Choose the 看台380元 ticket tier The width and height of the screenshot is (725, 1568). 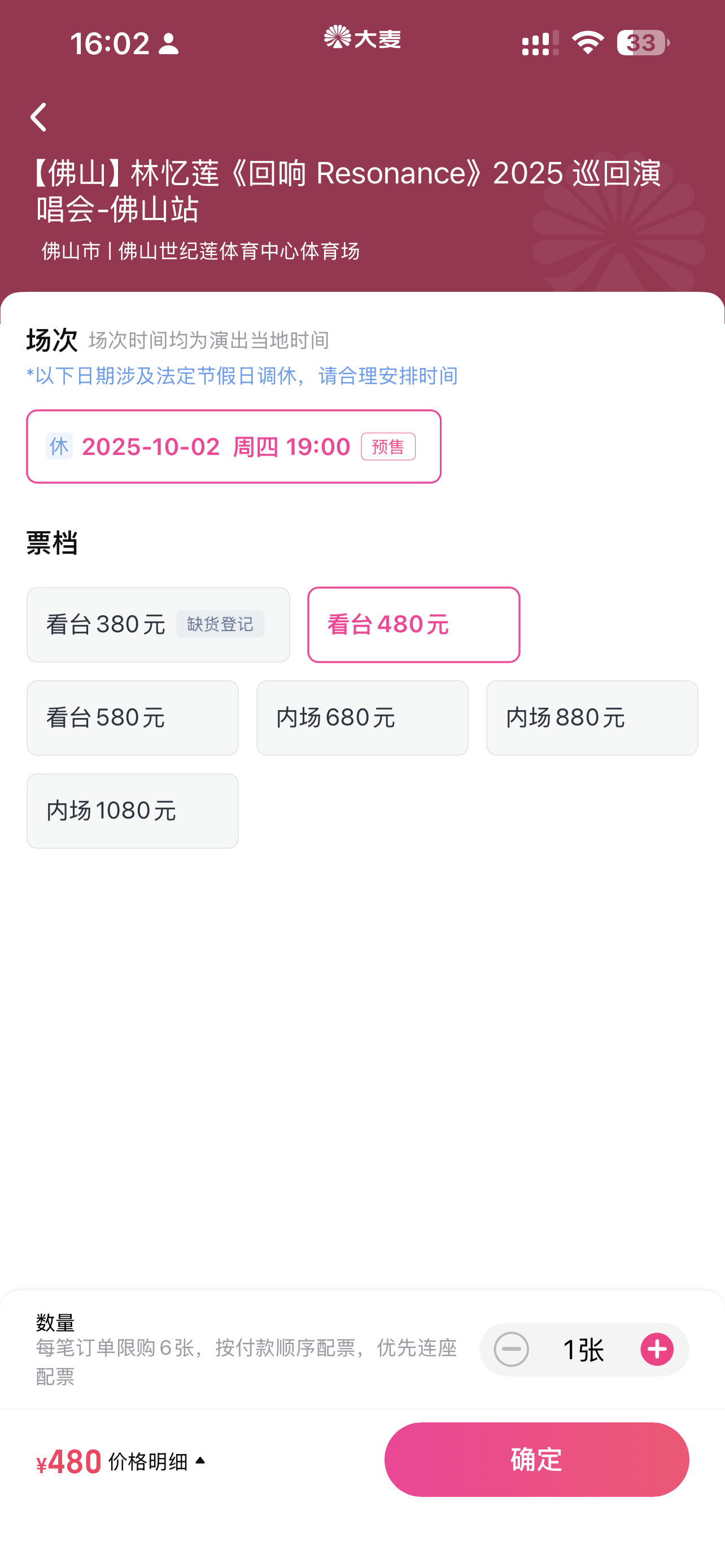(158, 624)
